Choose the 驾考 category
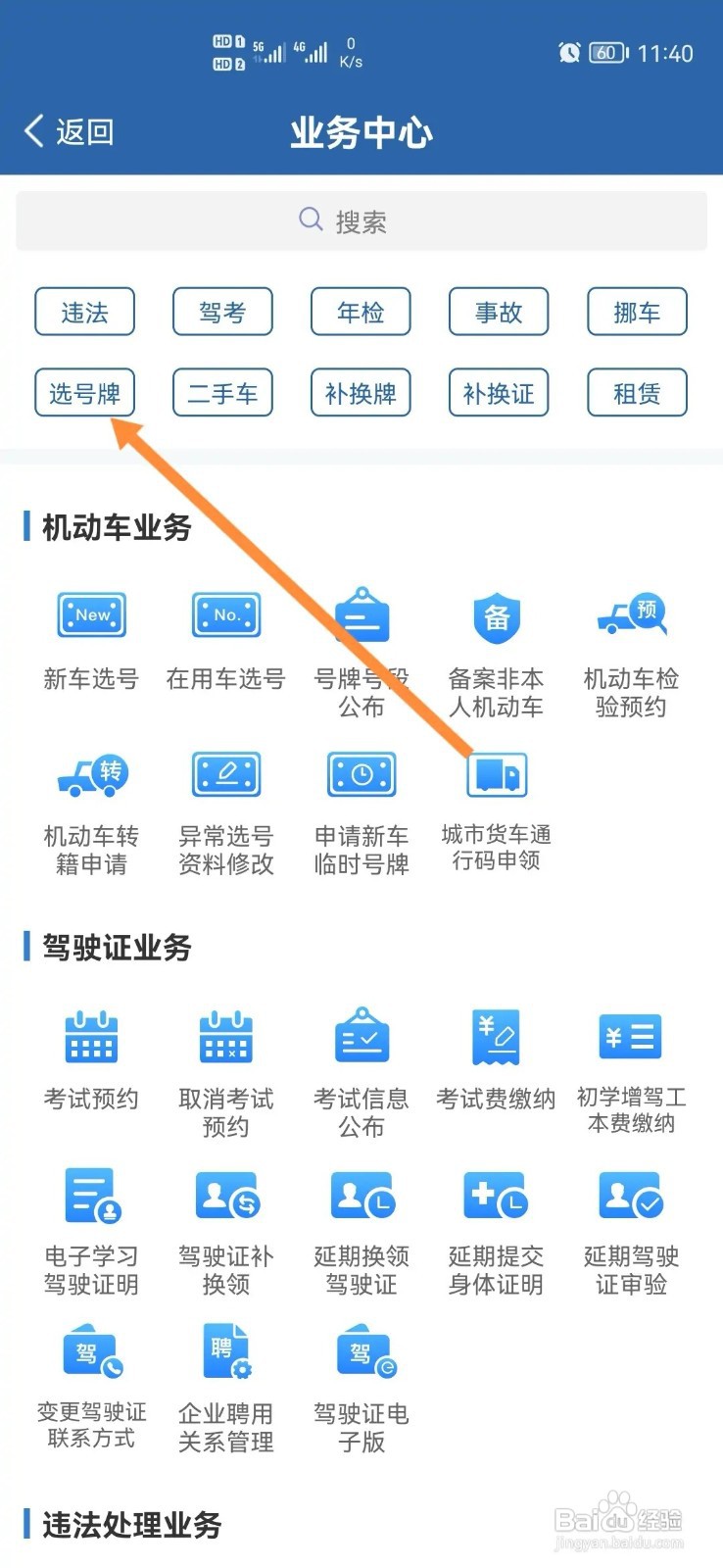This screenshot has height=1568, width=723. tap(222, 312)
